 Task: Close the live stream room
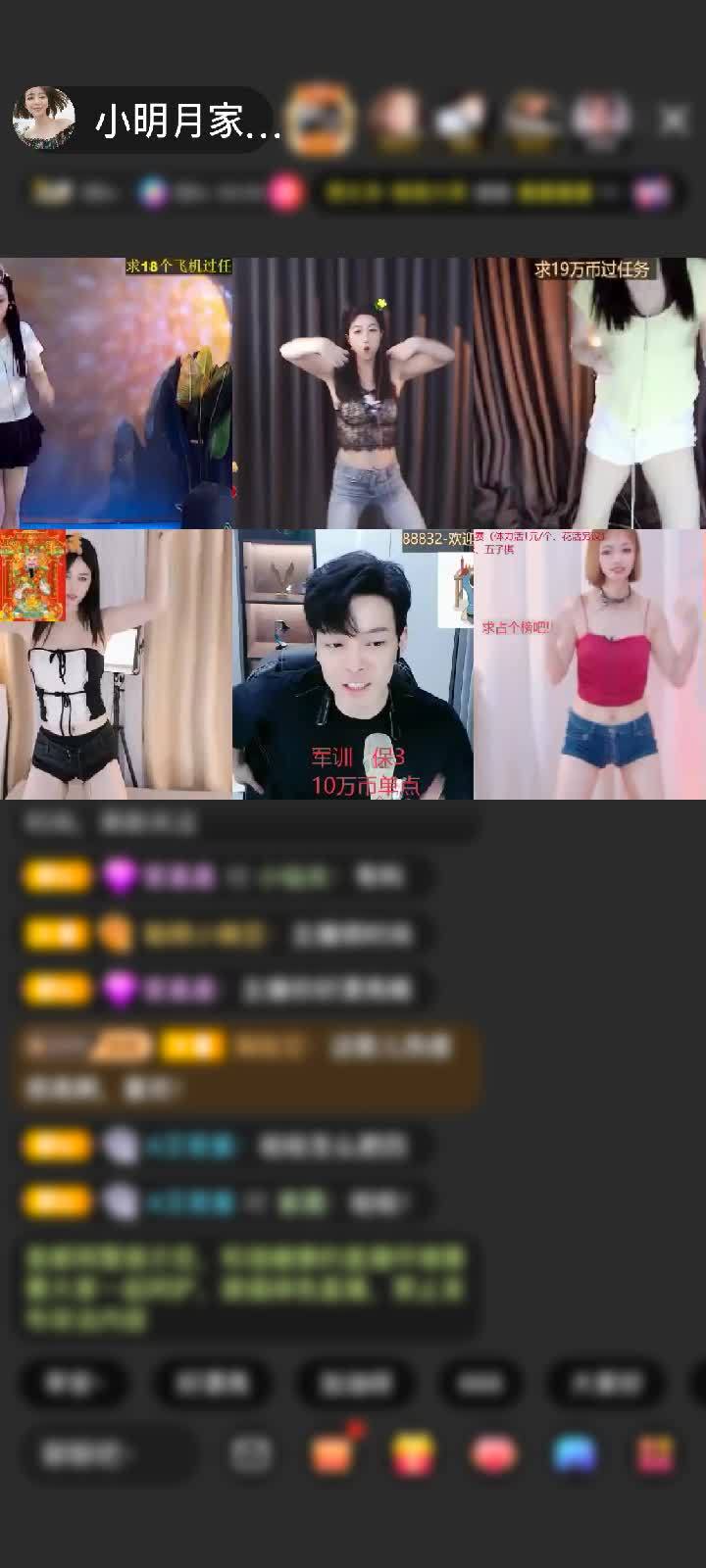[x=674, y=120]
